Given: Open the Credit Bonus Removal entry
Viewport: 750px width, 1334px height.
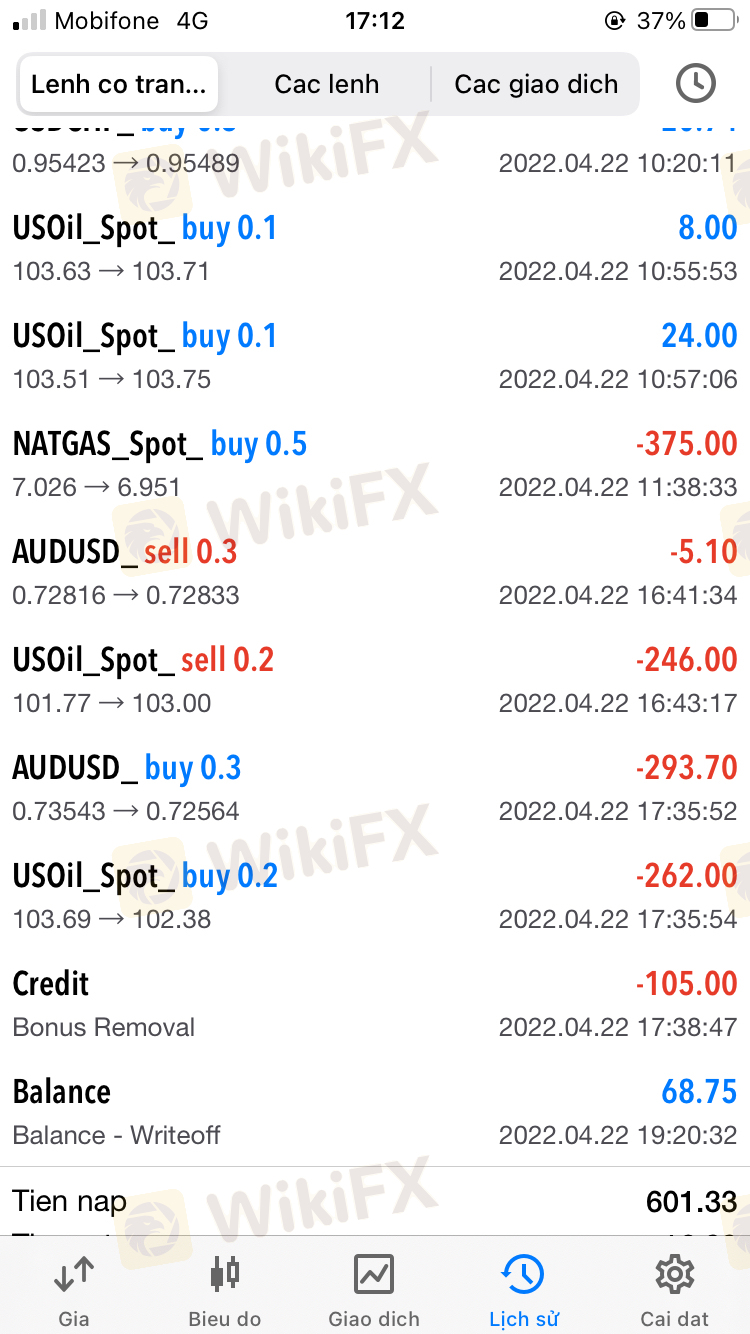Looking at the screenshot, I should point(375,1005).
